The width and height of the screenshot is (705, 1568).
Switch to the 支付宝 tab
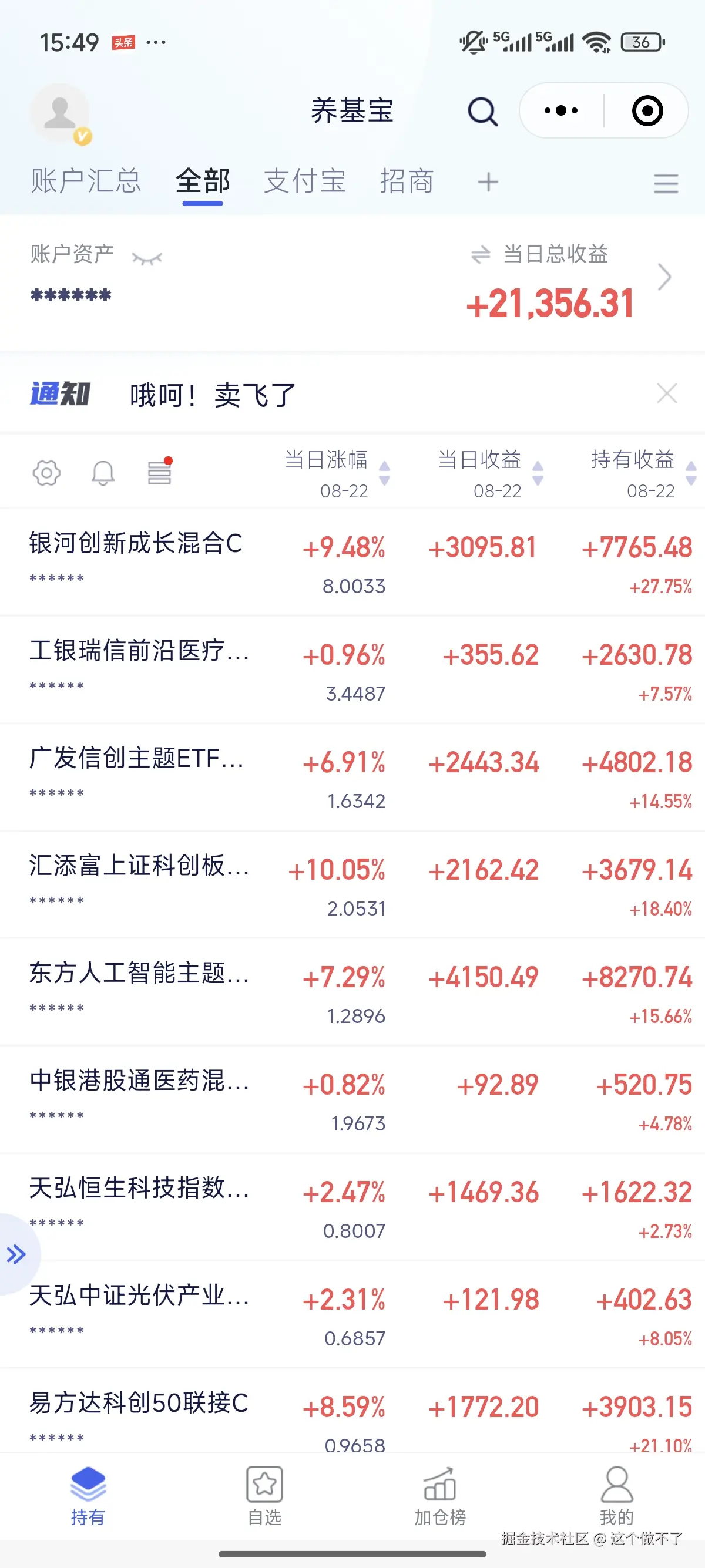[x=304, y=181]
